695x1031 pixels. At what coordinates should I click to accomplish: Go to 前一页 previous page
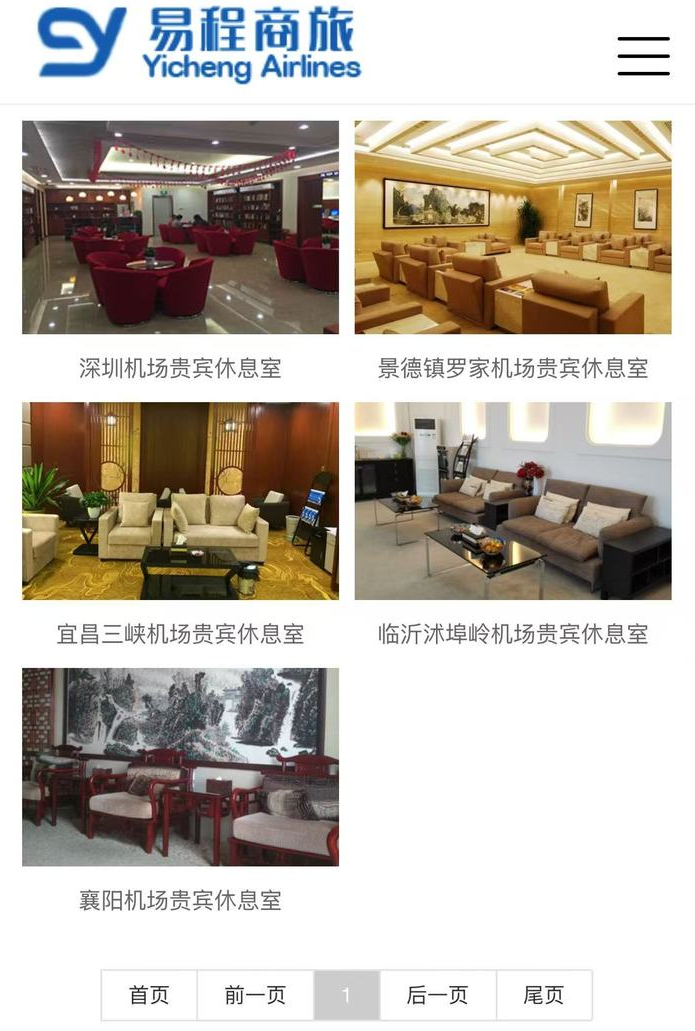(x=255, y=995)
